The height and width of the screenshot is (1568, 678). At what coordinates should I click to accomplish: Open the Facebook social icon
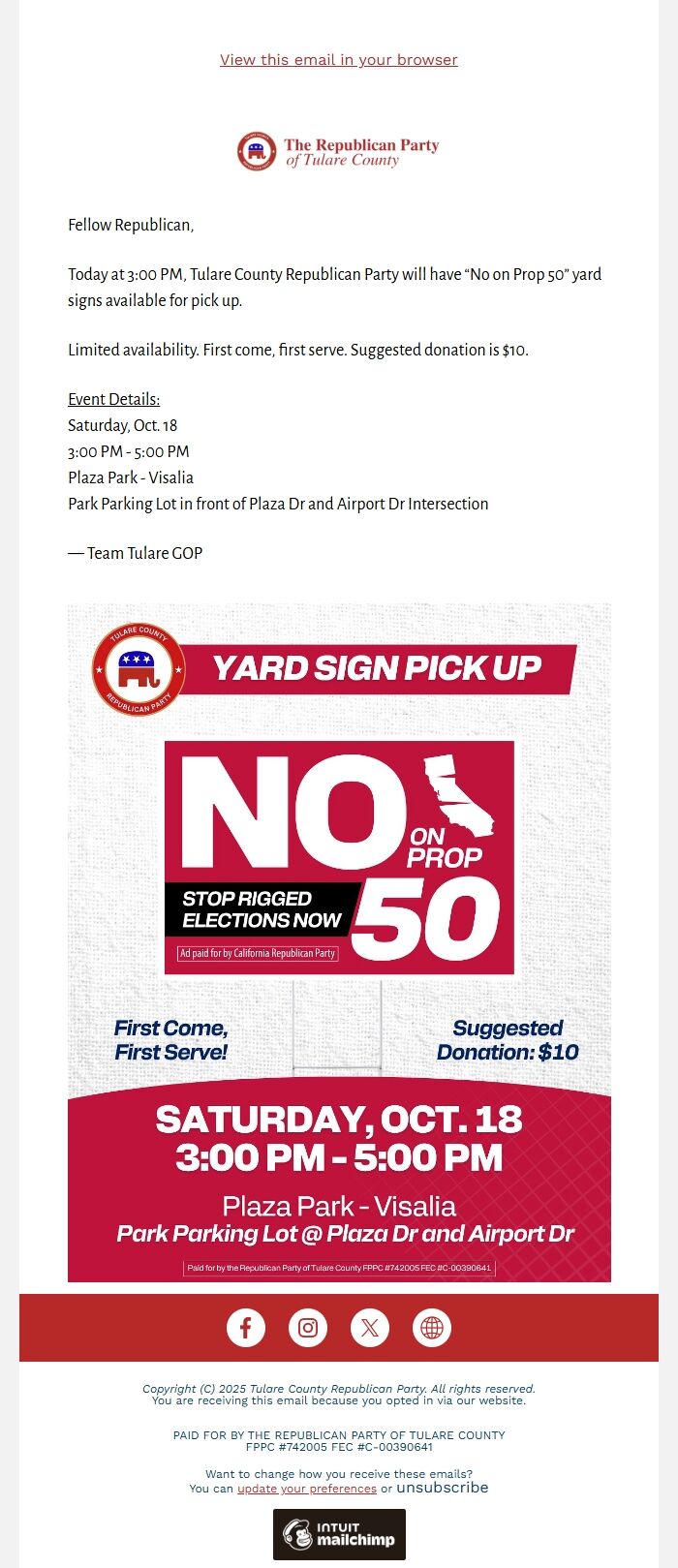tap(246, 1328)
